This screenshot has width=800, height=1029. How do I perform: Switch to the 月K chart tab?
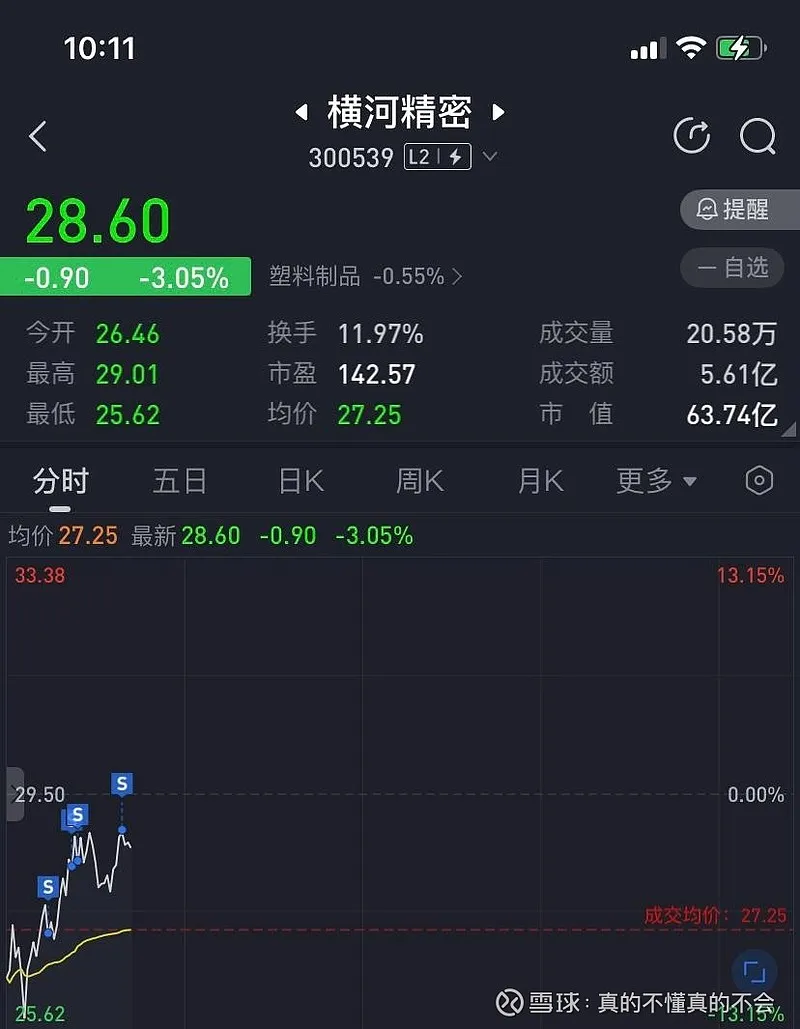[x=540, y=481]
